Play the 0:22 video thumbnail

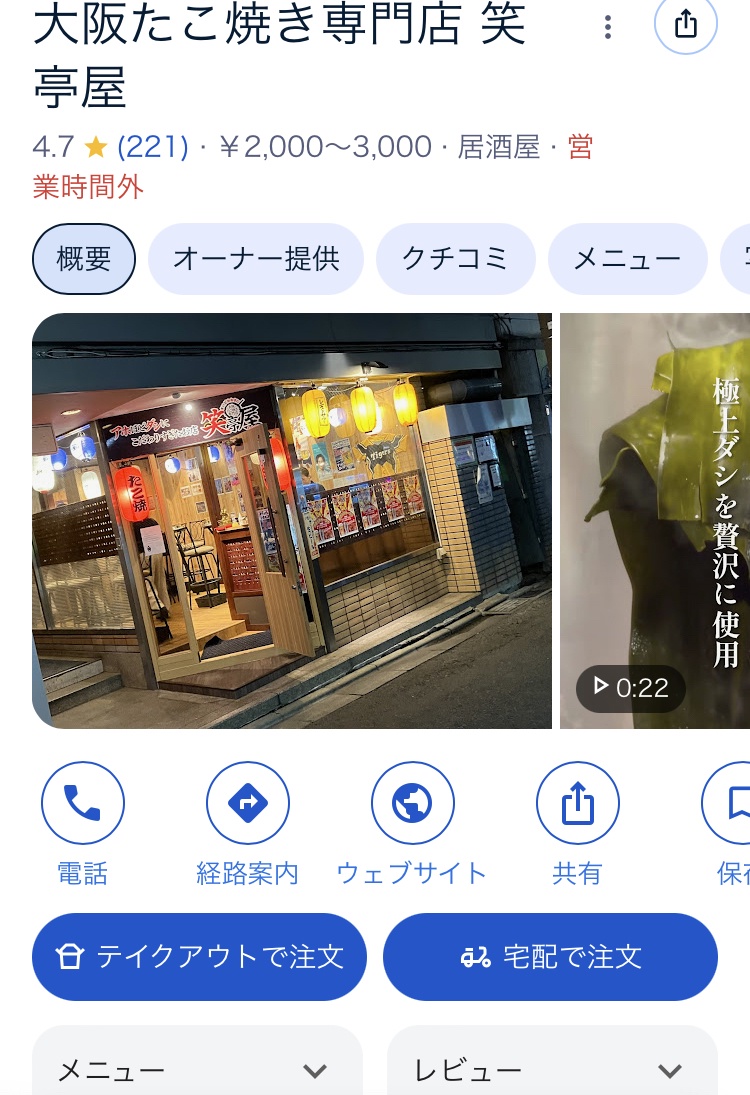click(655, 520)
